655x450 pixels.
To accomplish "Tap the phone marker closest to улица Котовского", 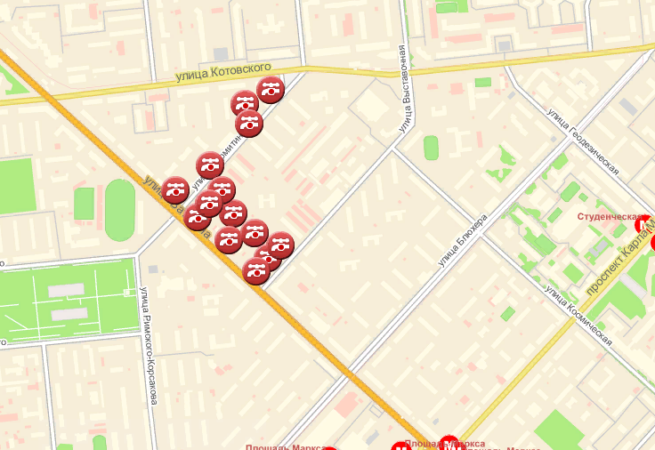I will 270,90.
